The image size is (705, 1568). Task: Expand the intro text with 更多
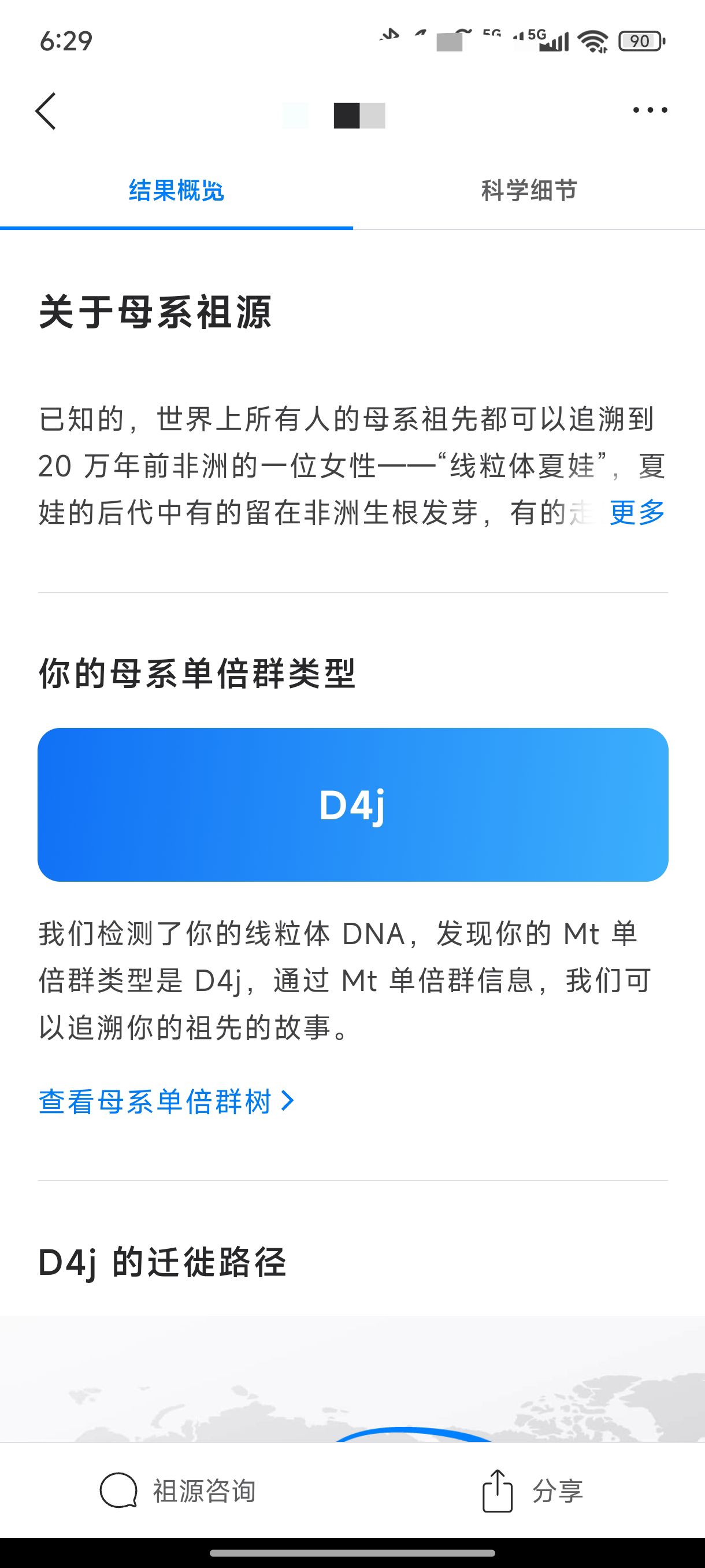click(x=637, y=512)
